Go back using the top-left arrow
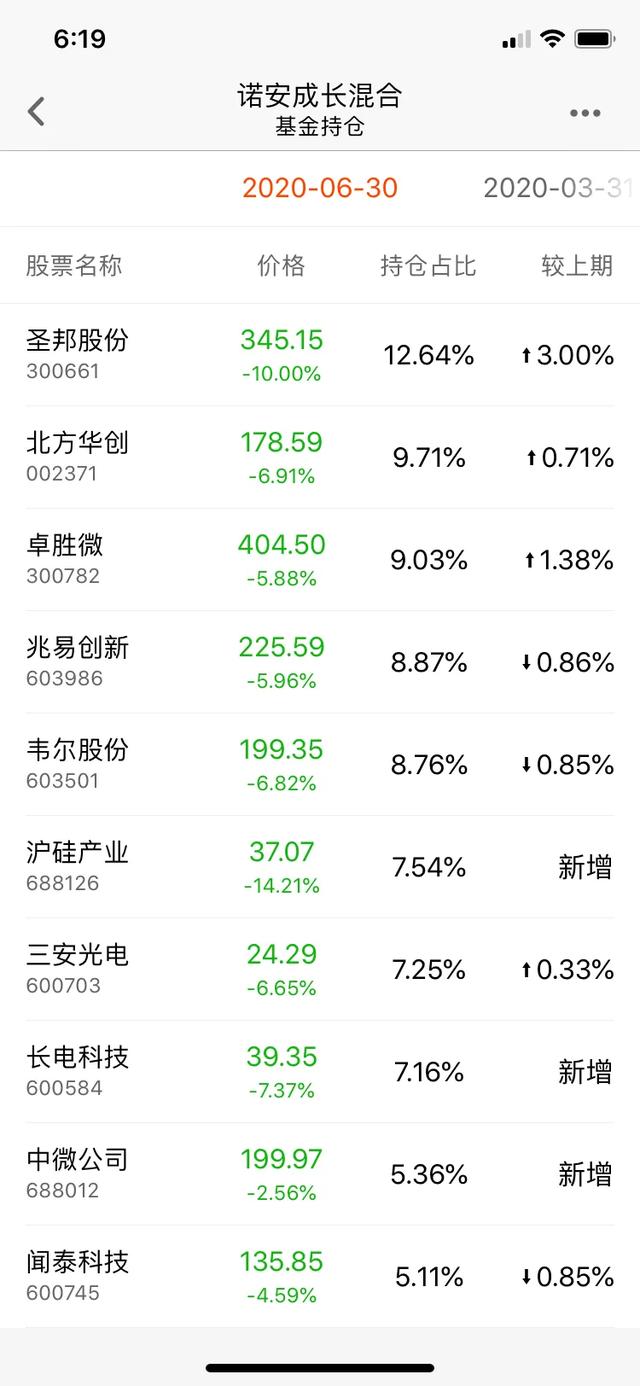Viewport: 640px width, 1386px height. point(37,111)
